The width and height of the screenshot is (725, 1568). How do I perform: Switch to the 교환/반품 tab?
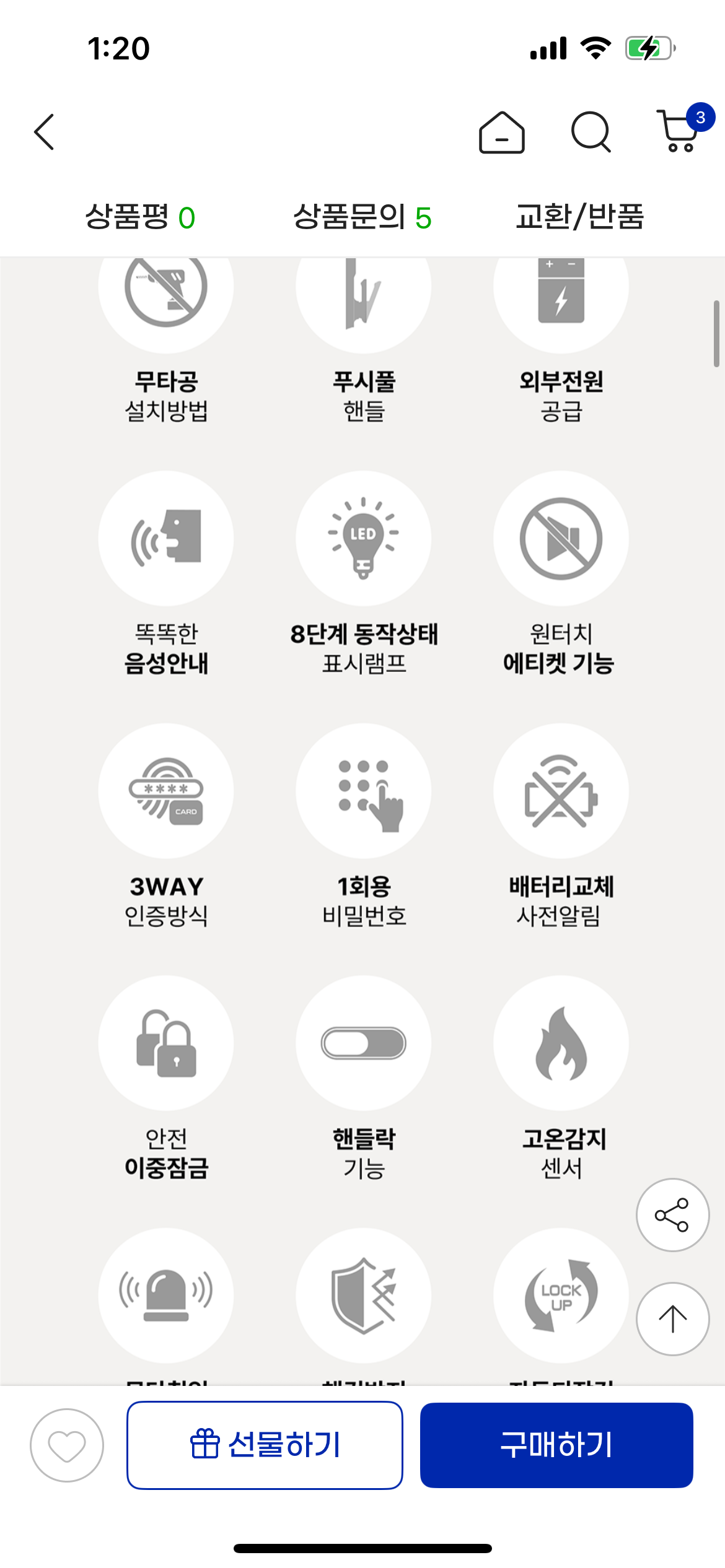click(x=580, y=217)
